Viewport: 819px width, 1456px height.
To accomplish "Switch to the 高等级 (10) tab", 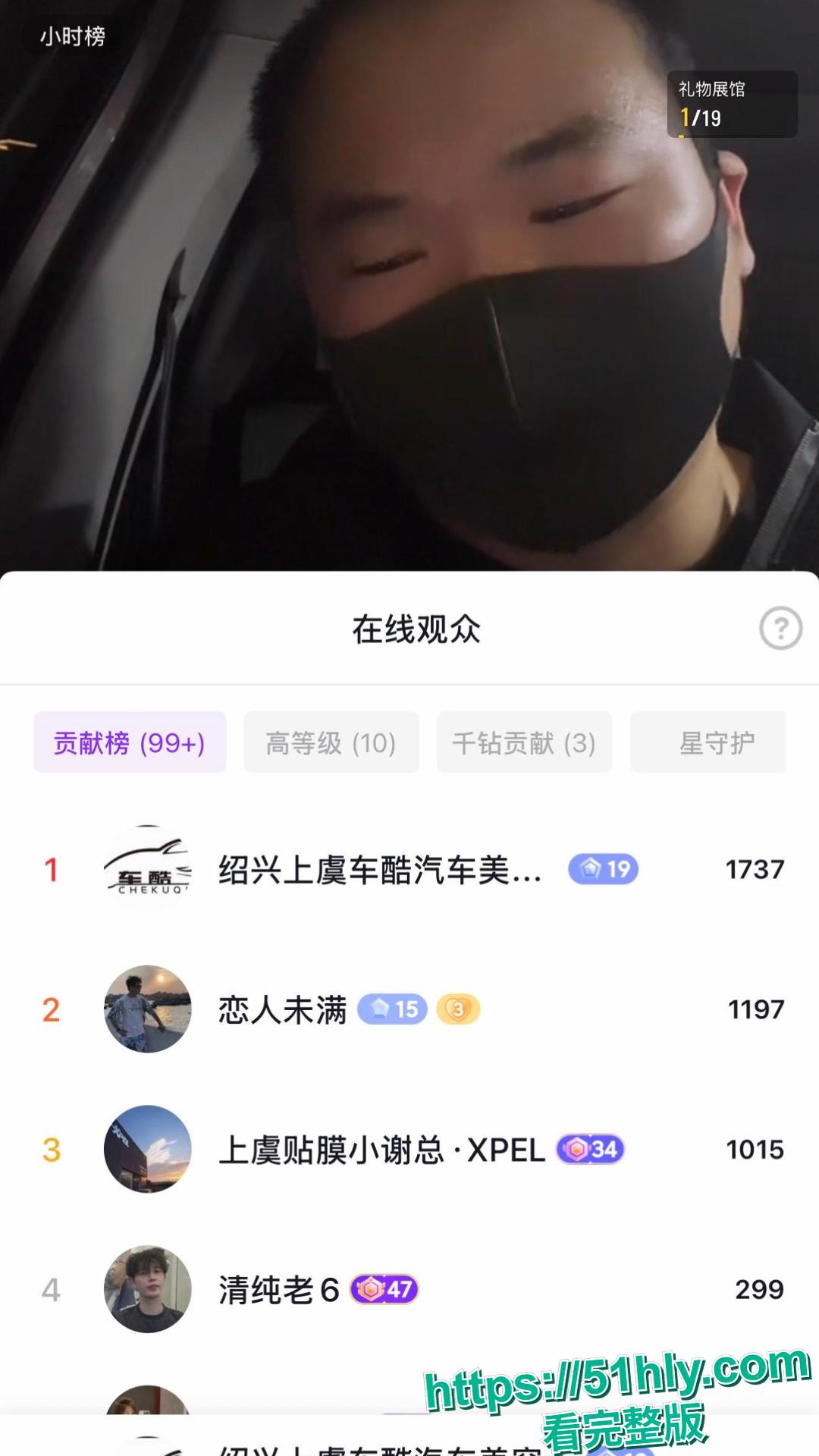I will click(x=331, y=742).
